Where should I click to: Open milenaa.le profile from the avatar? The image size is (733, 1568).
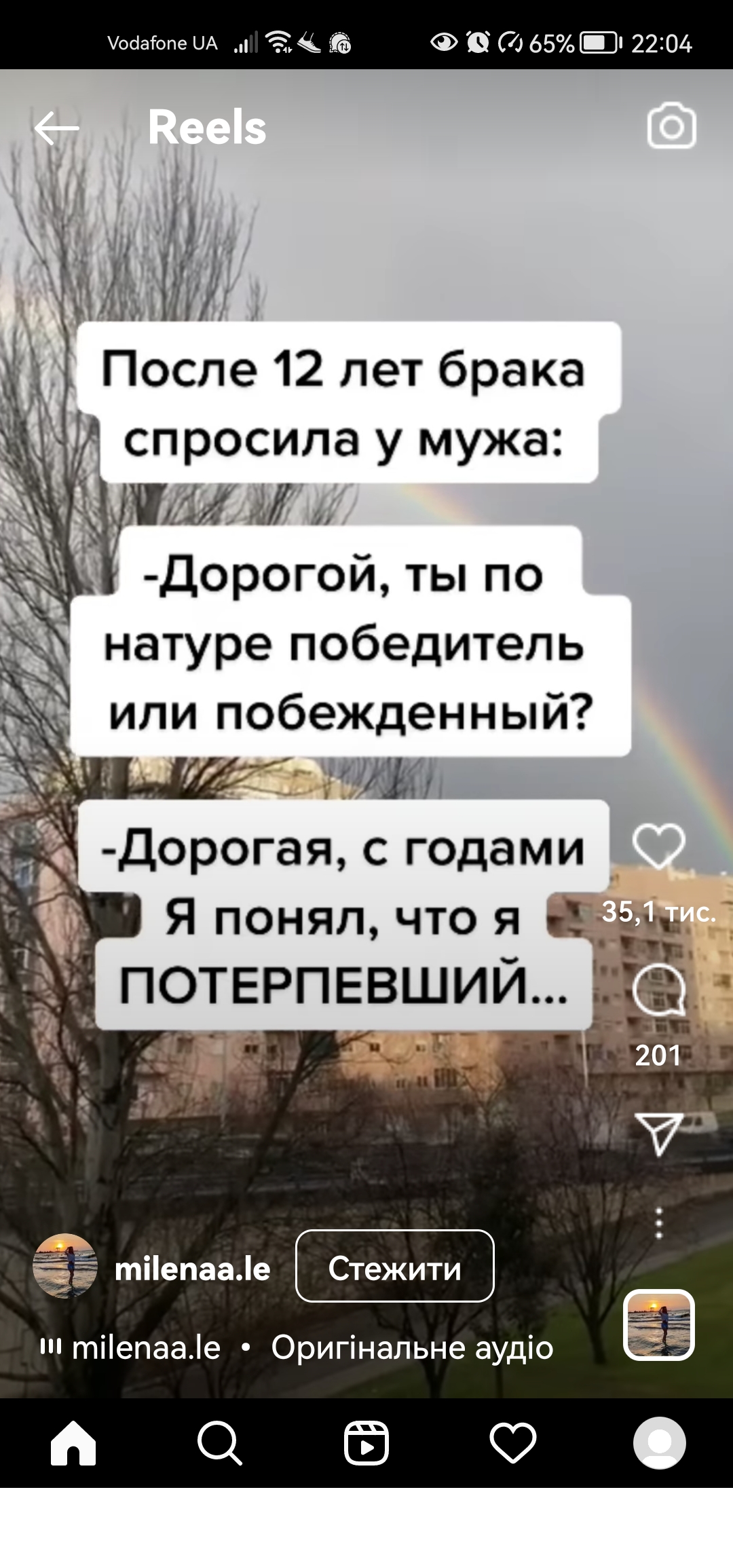pyautogui.click(x=65, y=1266)
